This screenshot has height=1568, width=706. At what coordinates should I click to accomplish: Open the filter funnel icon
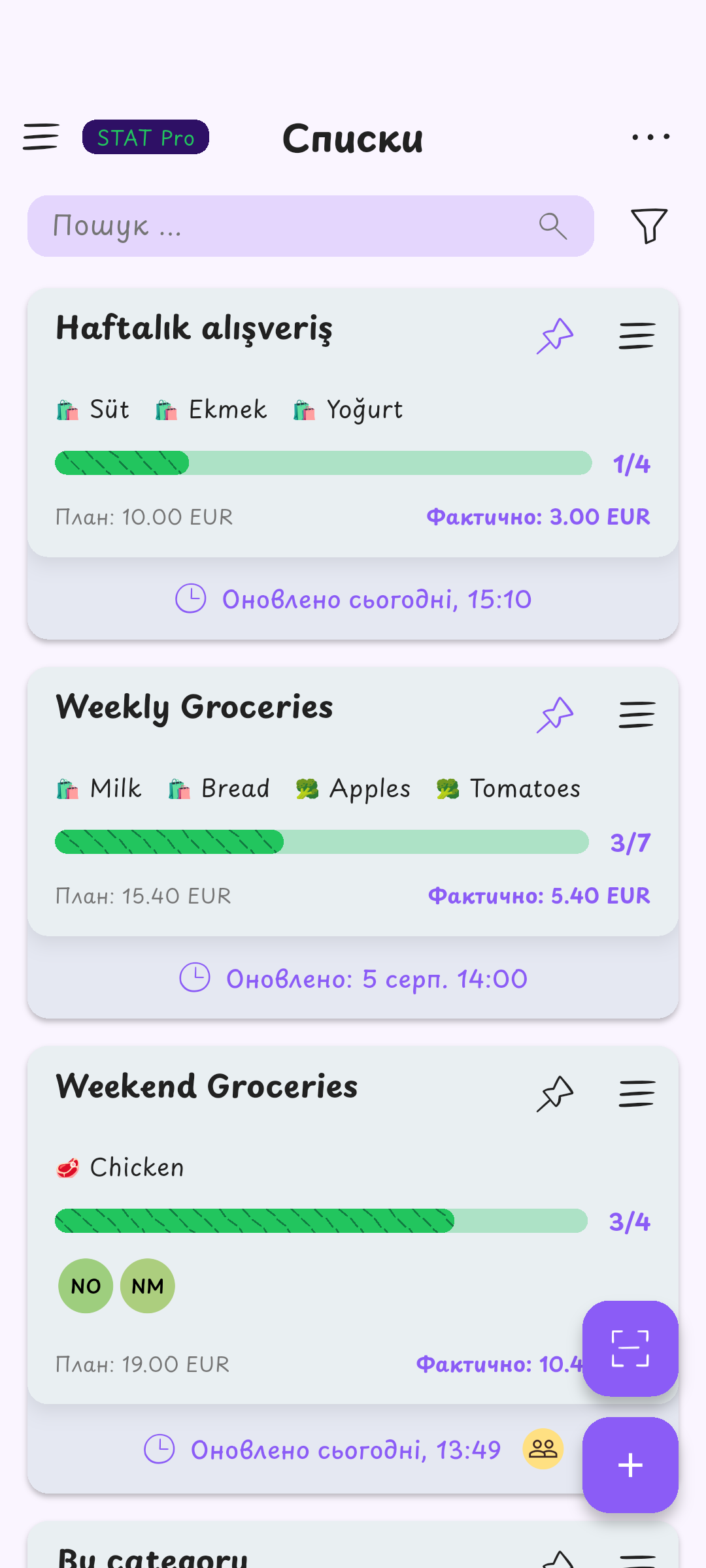(x=648, y=226)
